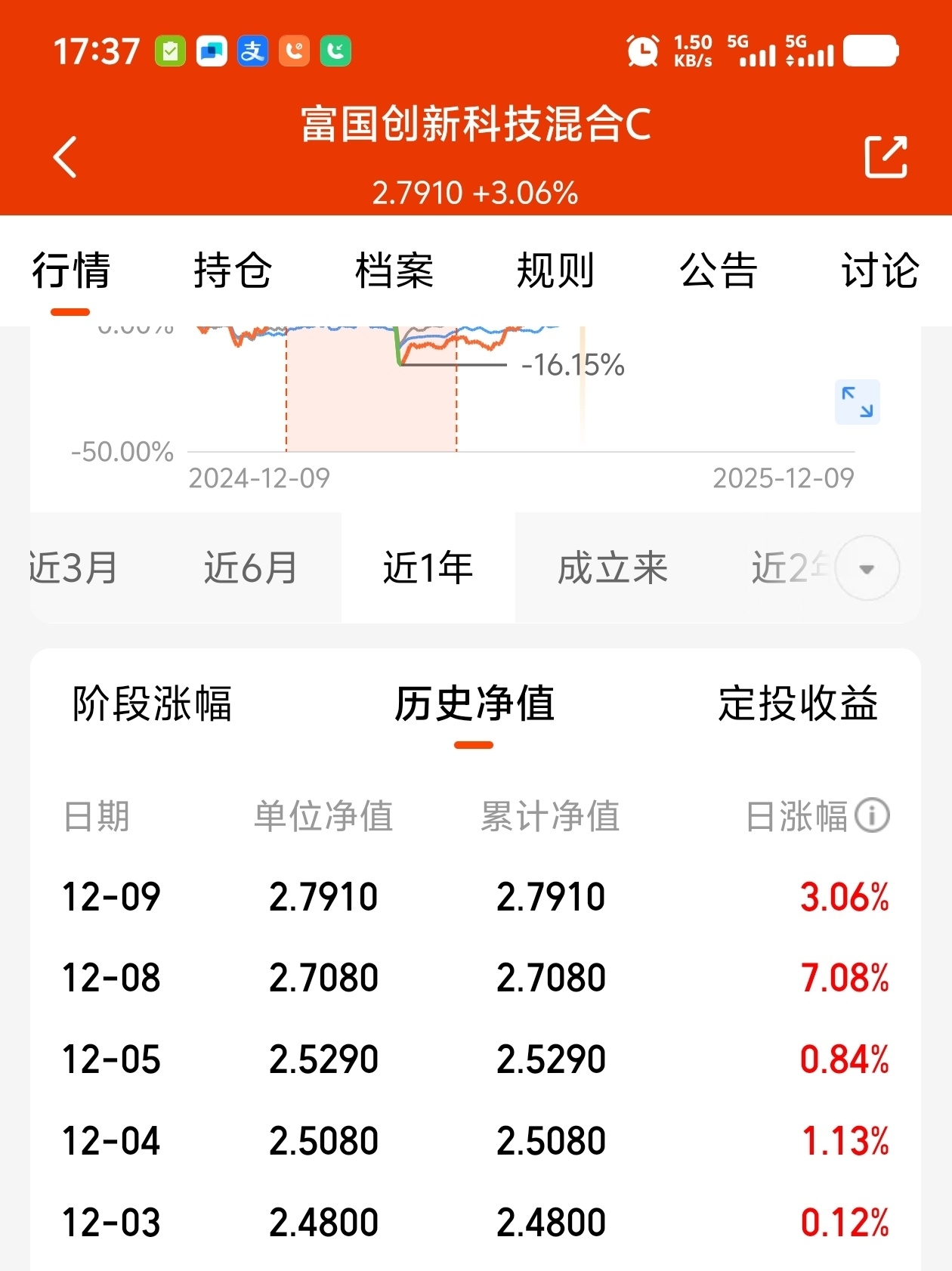Tap the info icon beside 日涨幅

click(872, 816)
